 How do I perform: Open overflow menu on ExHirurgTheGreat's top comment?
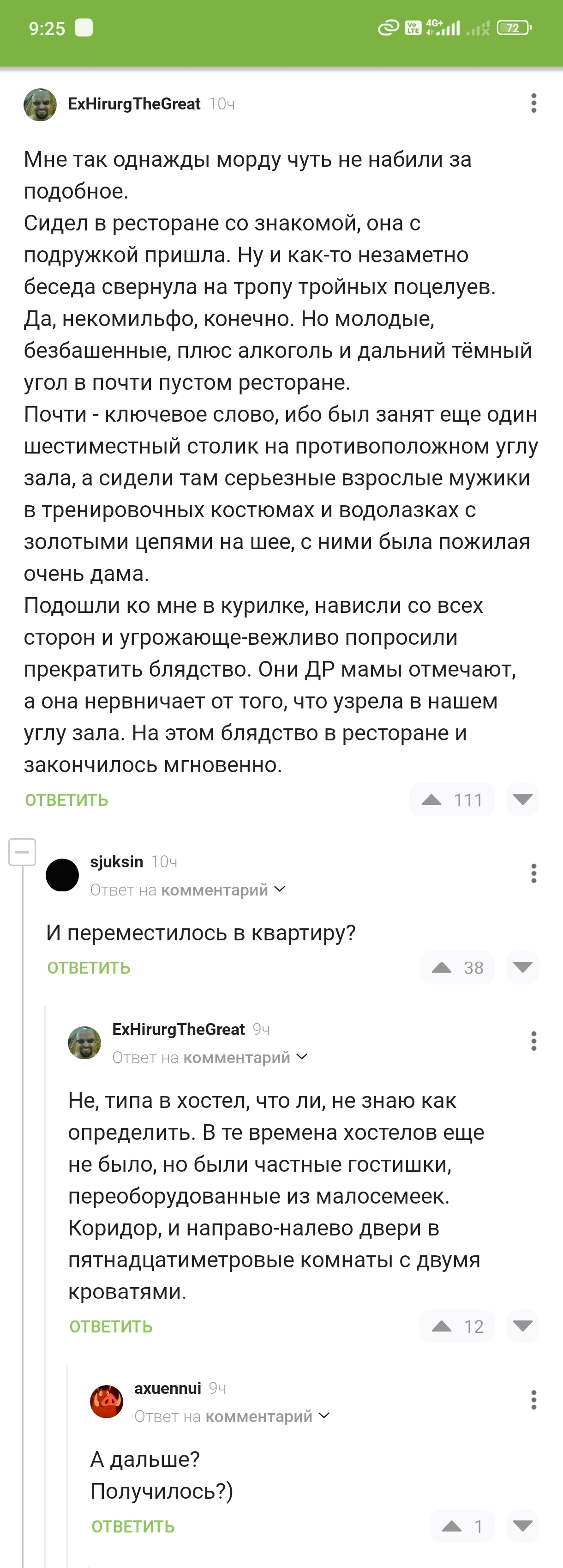click(533, 103)
